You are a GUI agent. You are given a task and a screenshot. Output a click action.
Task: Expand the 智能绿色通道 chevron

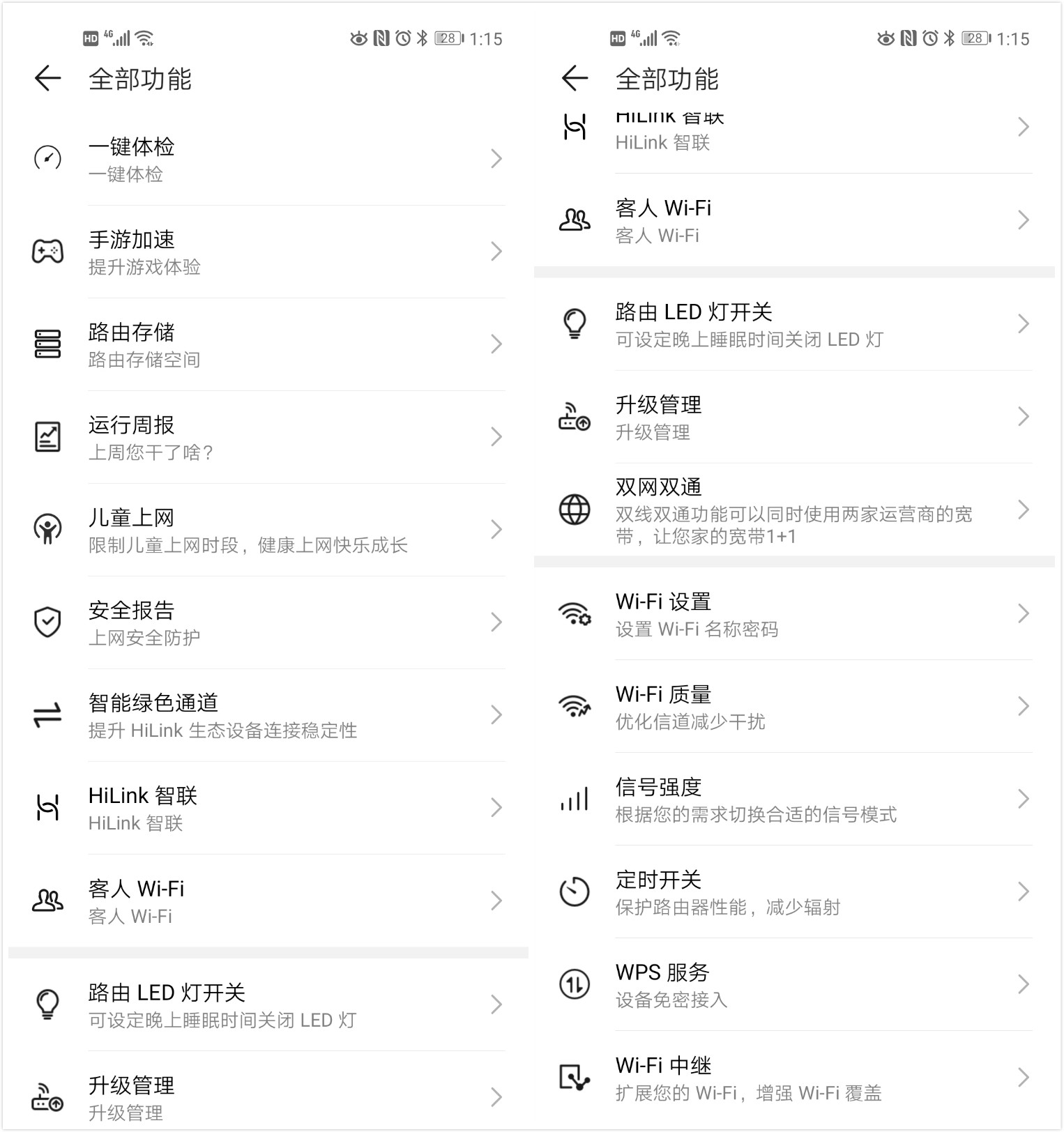pos(496,715)
